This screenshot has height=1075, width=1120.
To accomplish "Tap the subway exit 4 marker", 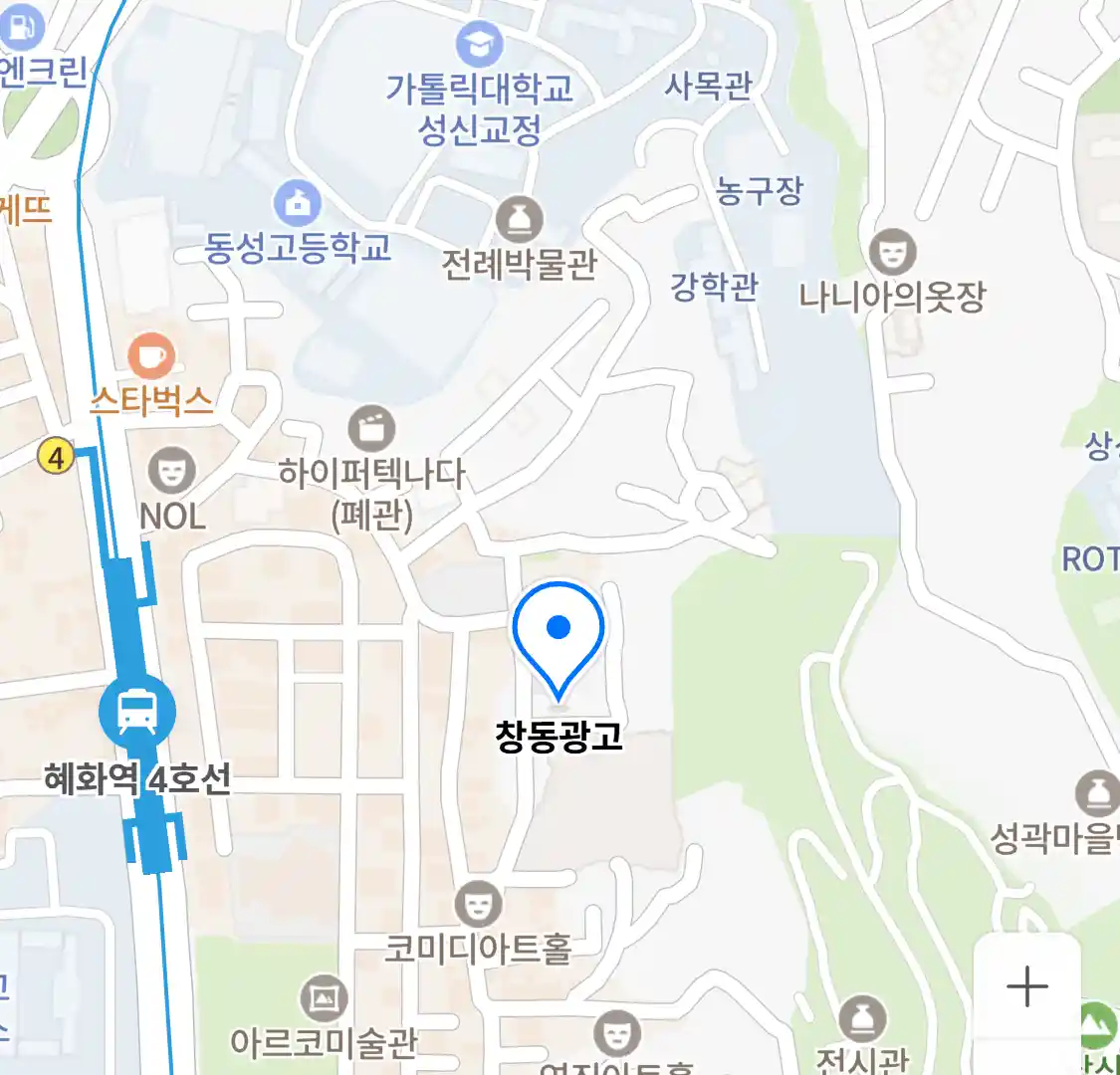I will [56, 457].
